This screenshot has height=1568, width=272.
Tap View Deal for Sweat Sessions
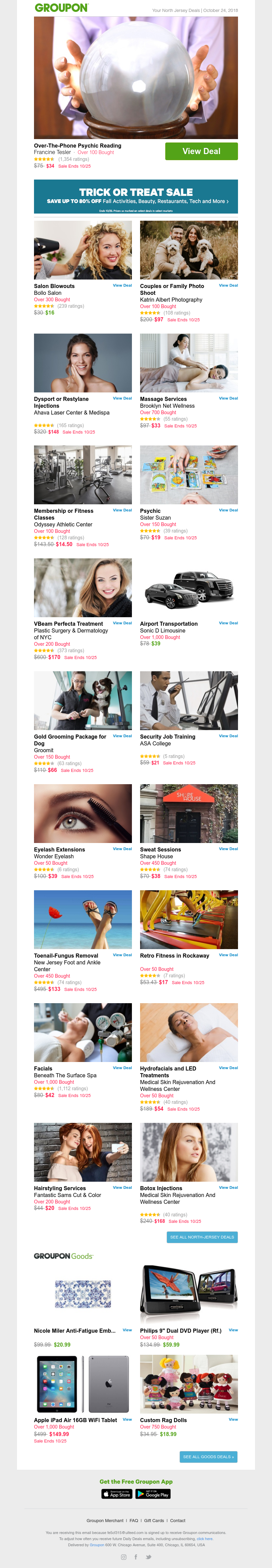click(x=228, y=848)
